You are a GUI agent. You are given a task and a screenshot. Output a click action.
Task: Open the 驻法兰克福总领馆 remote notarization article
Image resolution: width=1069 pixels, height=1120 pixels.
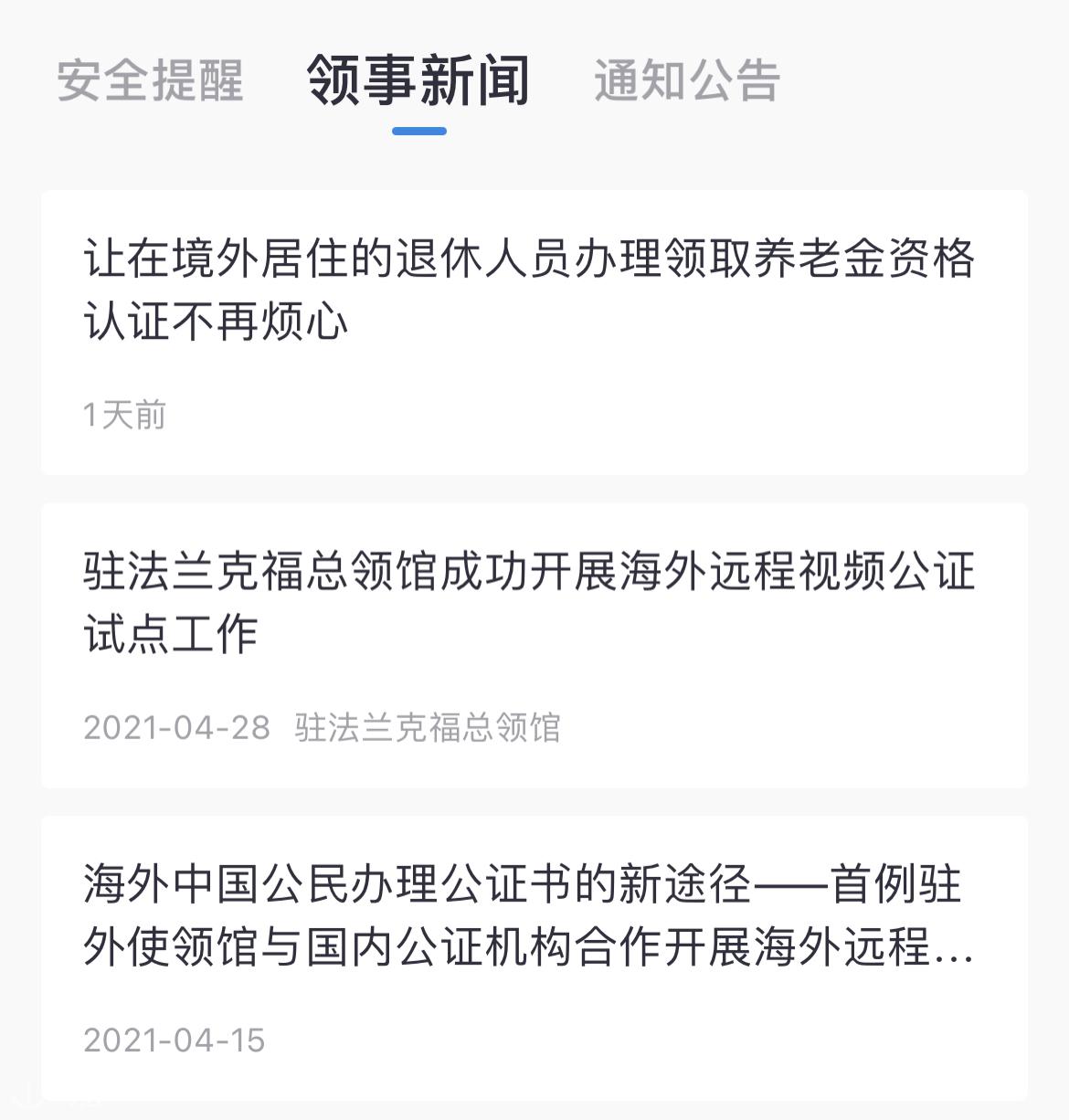[534, 645]
